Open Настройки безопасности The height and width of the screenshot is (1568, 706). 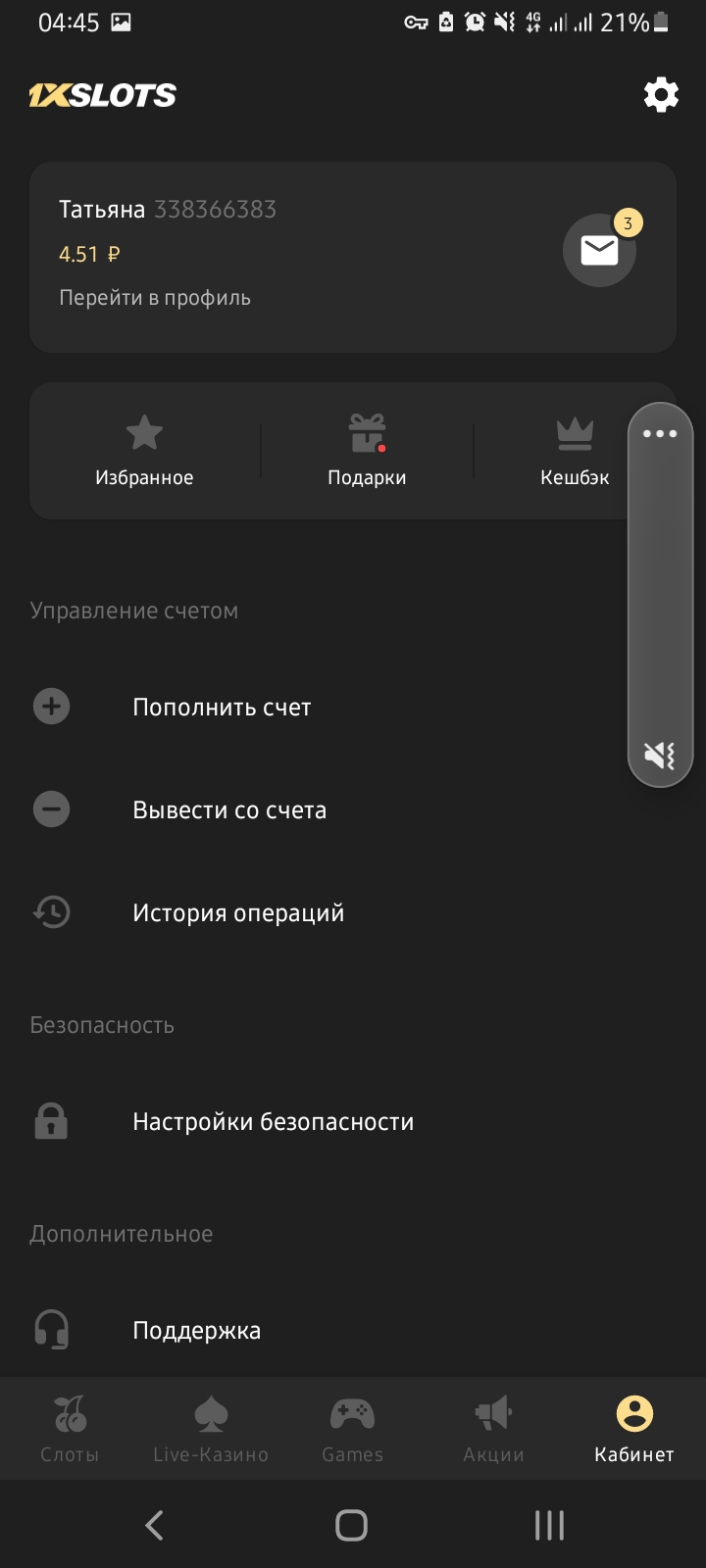pos(353,1121)
